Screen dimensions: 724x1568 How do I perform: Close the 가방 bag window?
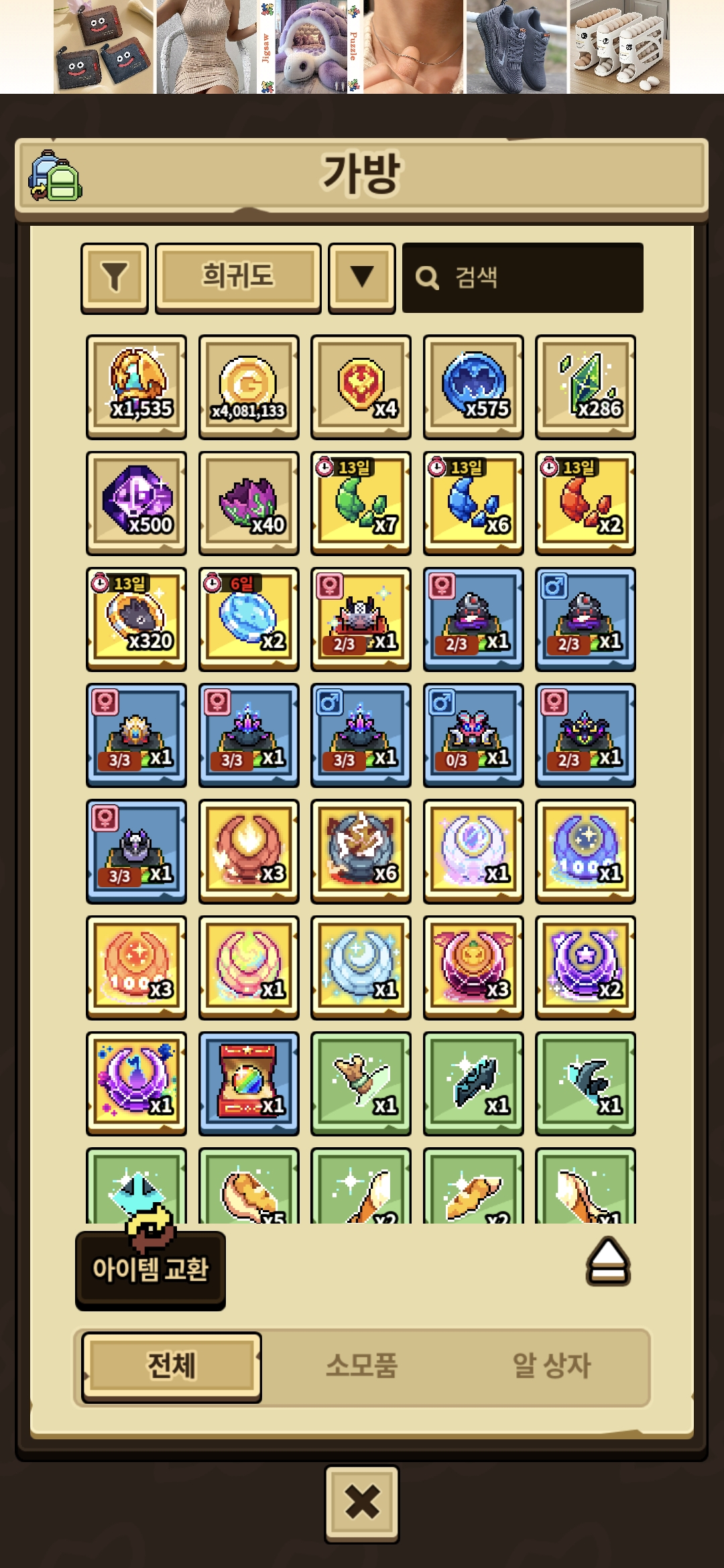coord(361,1504)
